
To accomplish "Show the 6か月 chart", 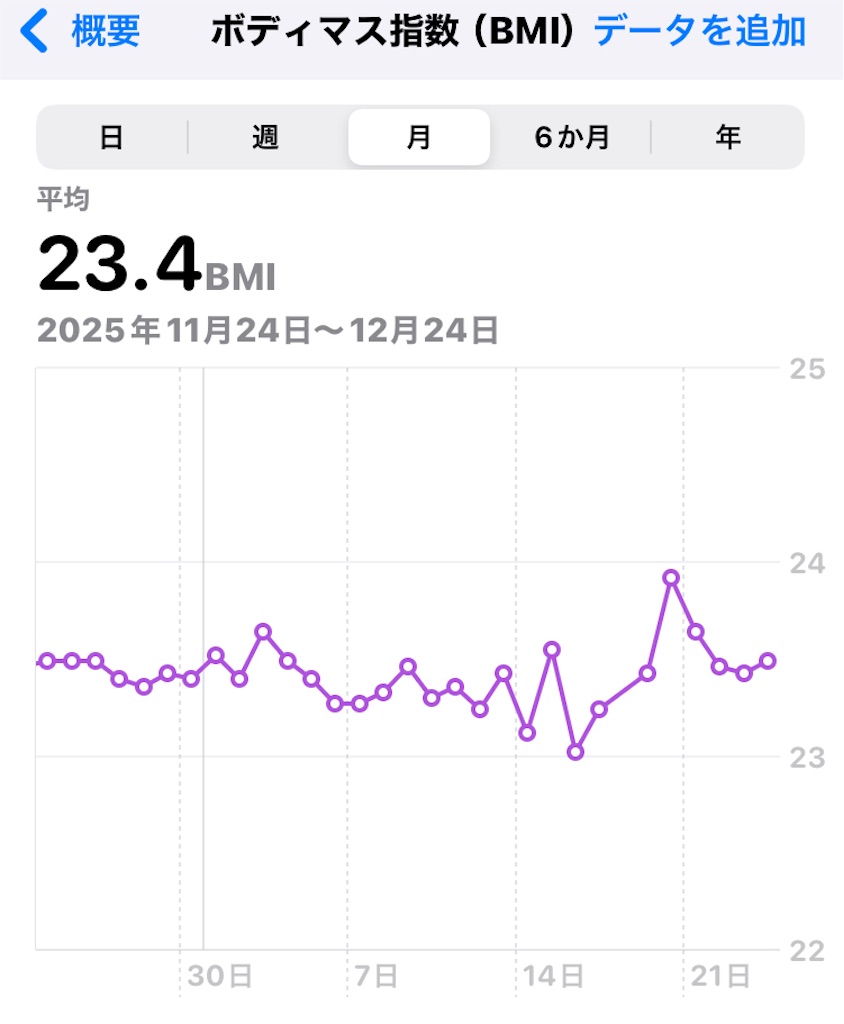I will (572, 137).
